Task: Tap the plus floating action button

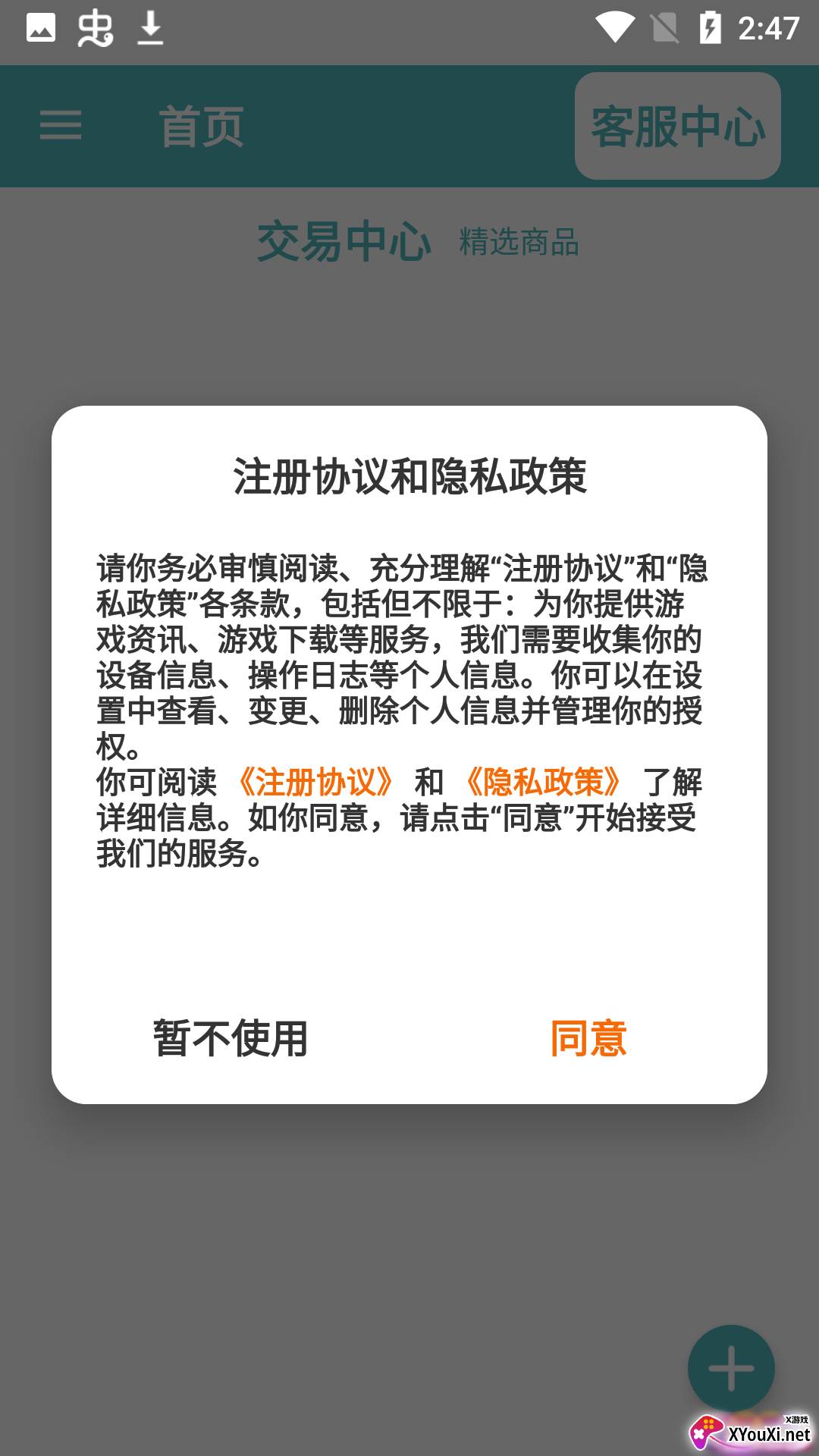Action: pyautogui.click(x=730, y=1368)
